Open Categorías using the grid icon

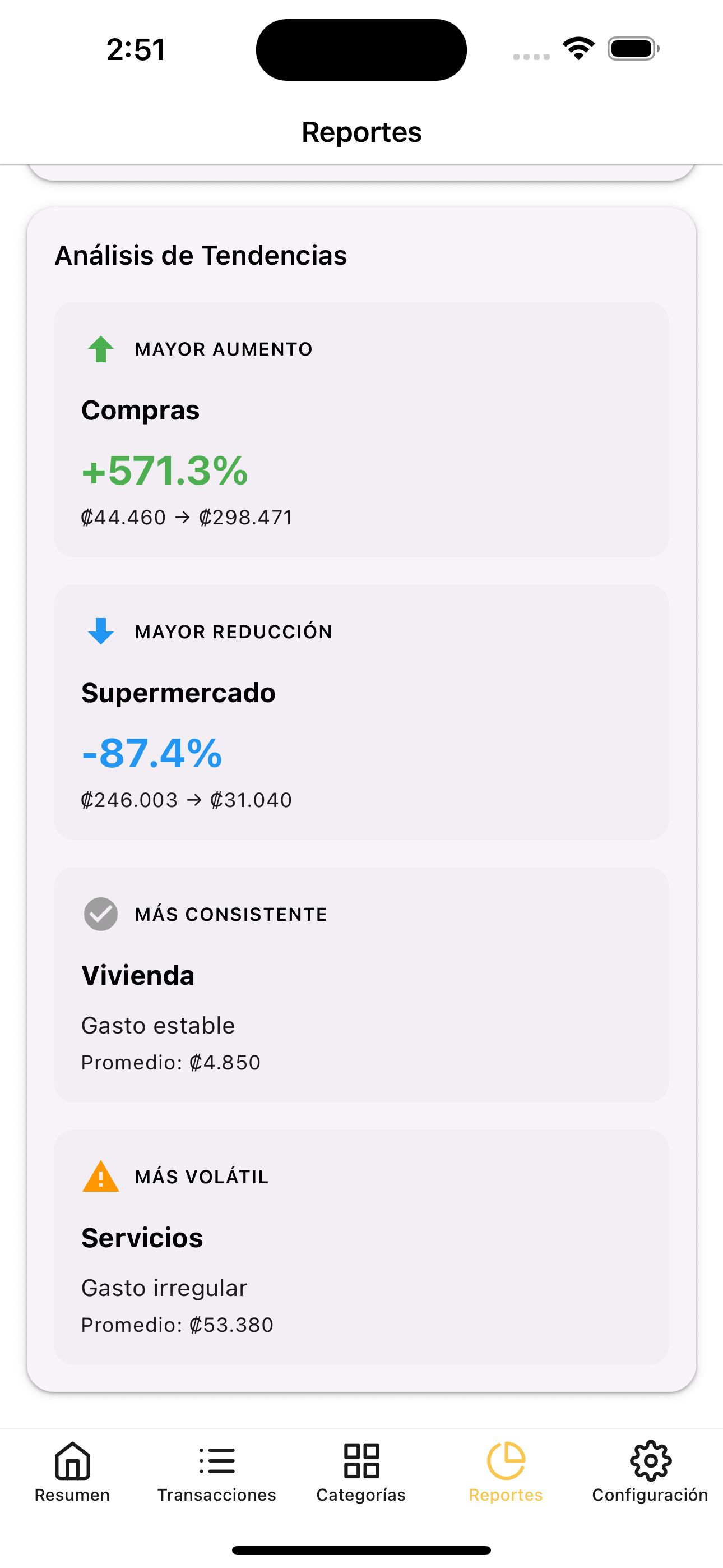point(361,1460)
